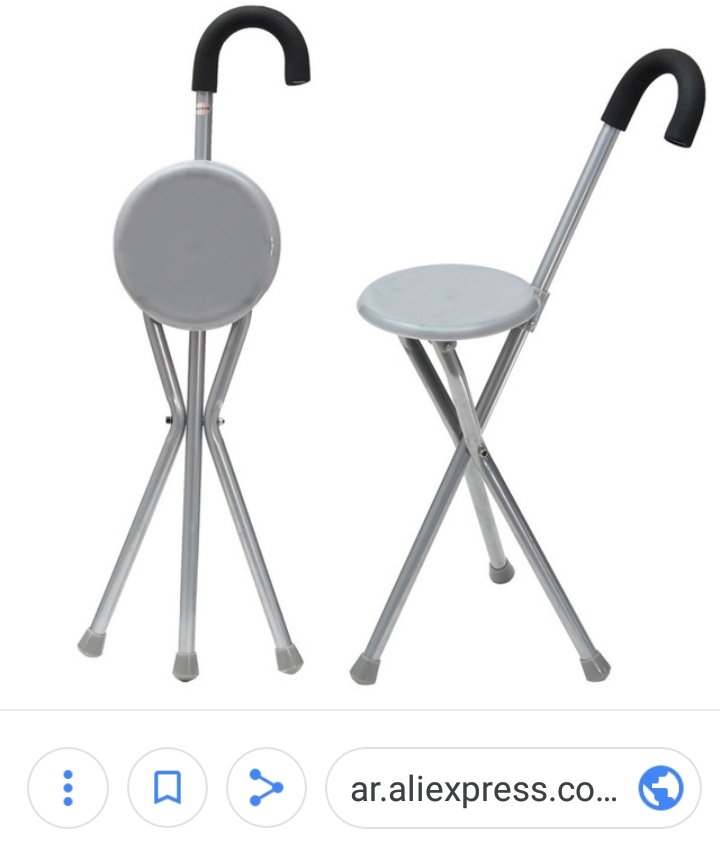This screenshot has height=844, width=720.
Task: Visit the ar.aliexpress.com source page
Action: pos(513,788)
